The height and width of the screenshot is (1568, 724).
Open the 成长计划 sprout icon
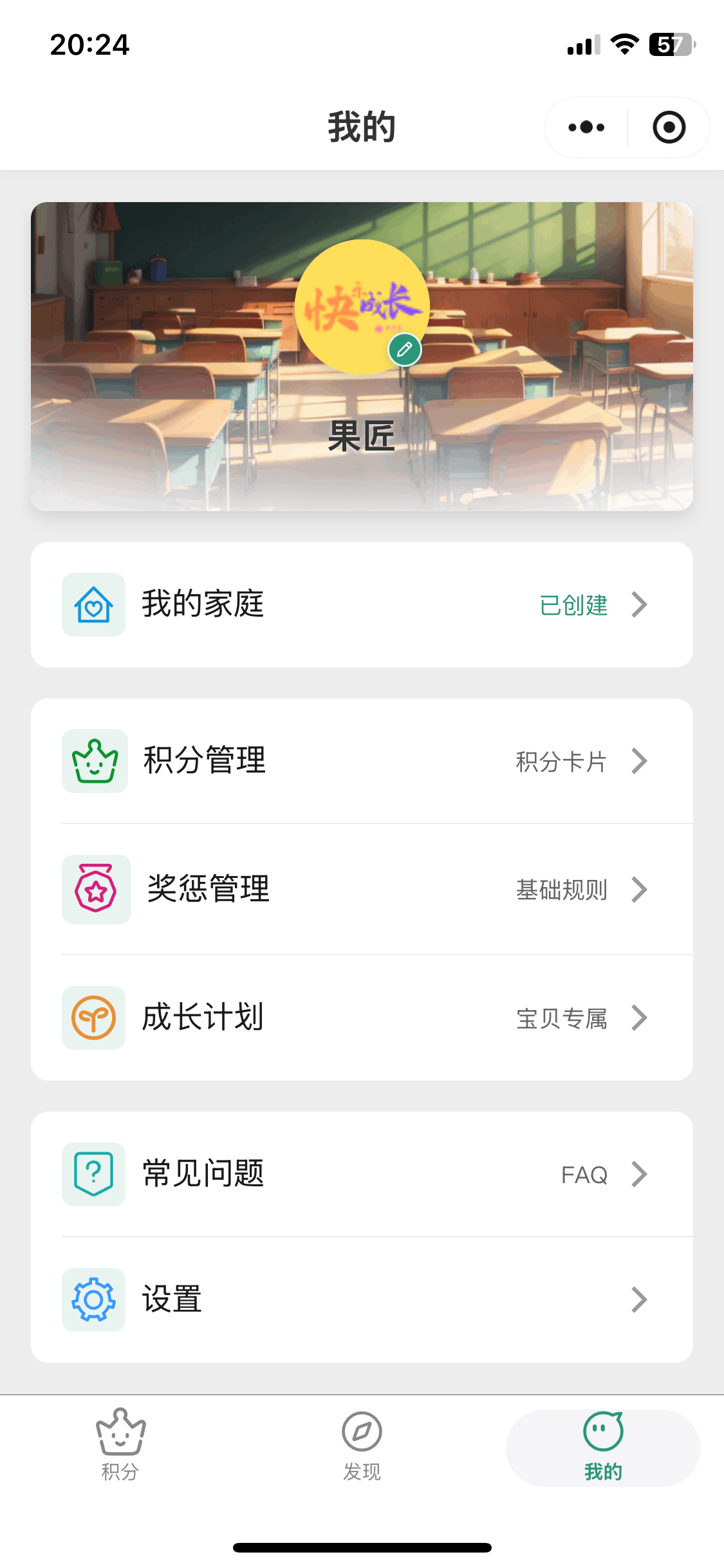[x=93, y=1018]
